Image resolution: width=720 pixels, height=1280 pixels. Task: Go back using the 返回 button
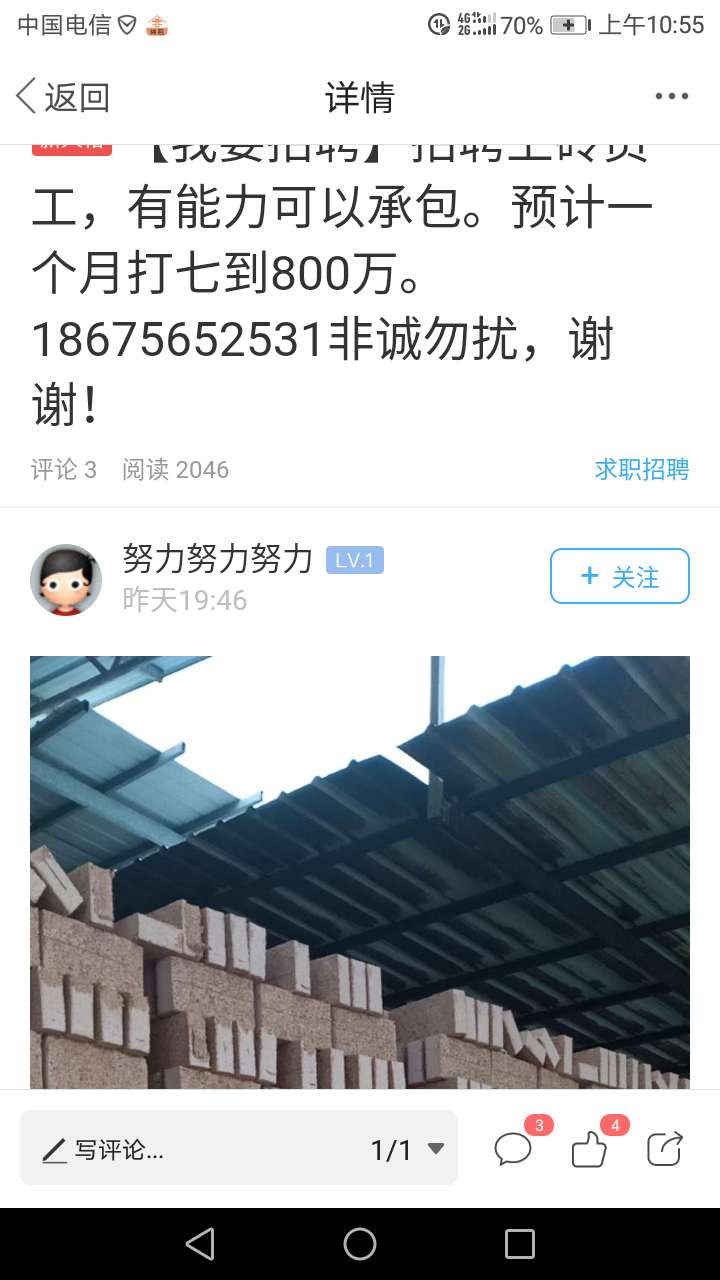point(62,97)
